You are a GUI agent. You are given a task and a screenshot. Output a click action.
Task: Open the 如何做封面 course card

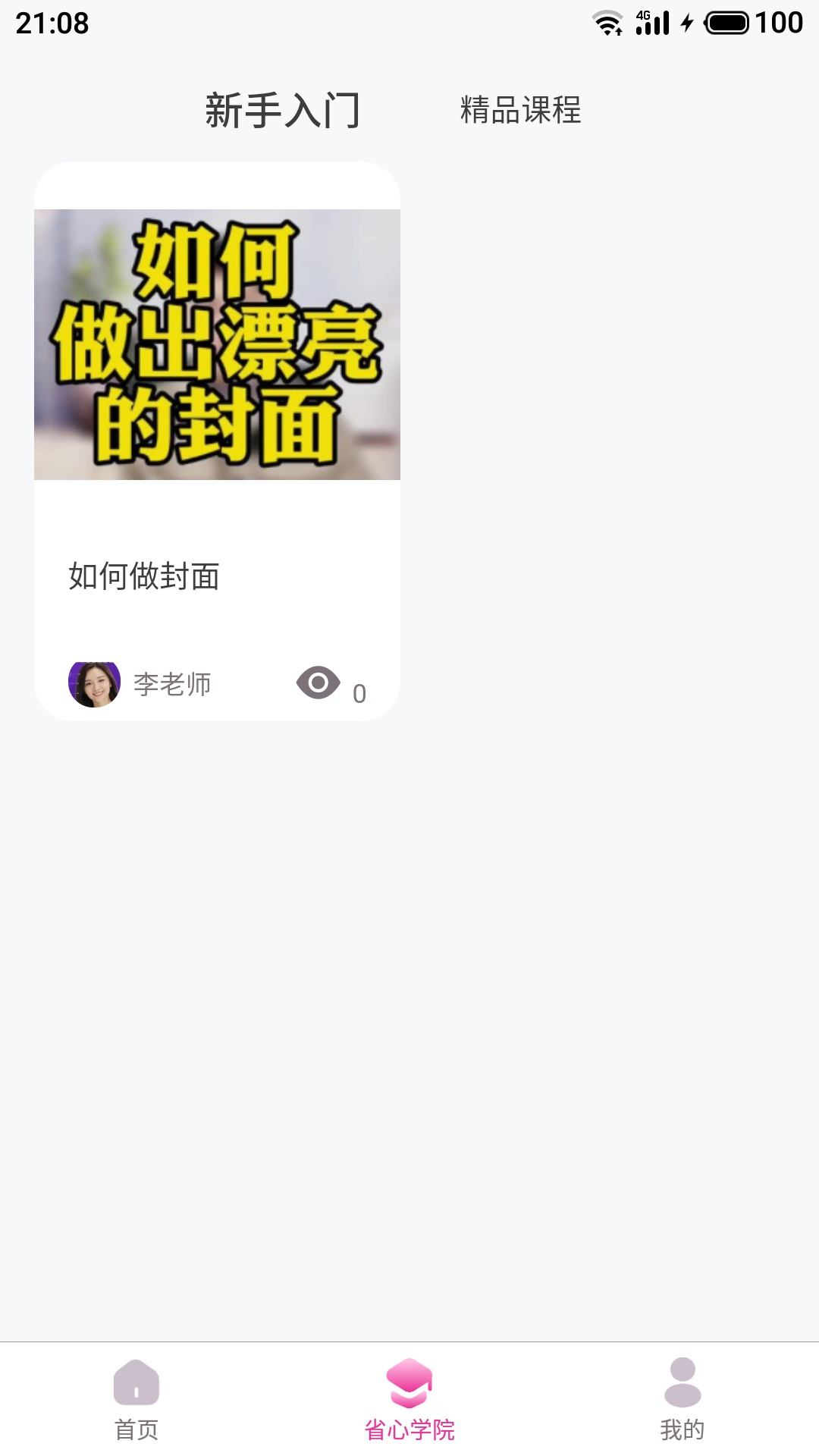(x=217, y=440)
